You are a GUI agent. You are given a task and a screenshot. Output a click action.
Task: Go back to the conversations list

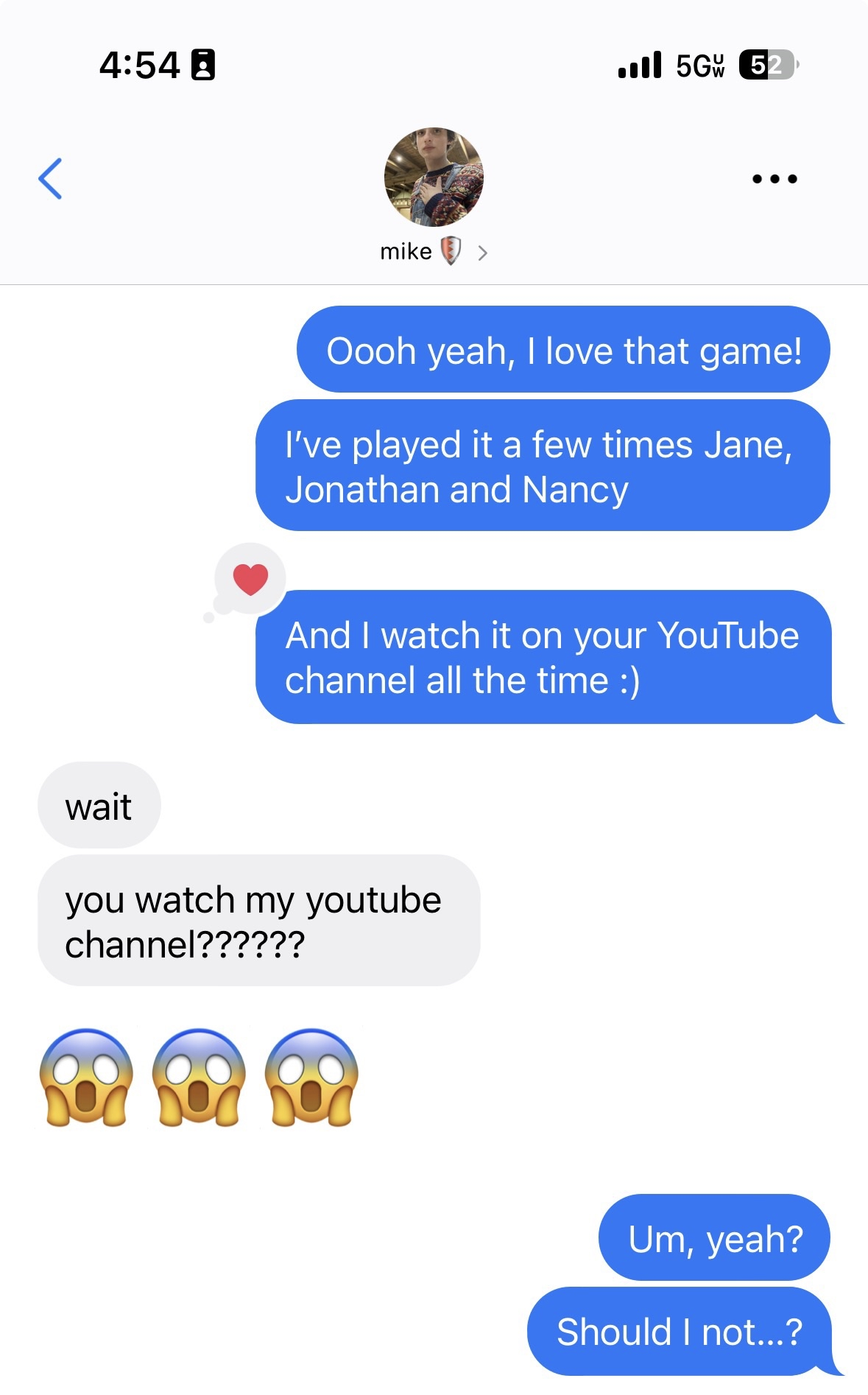click(50, 179)
